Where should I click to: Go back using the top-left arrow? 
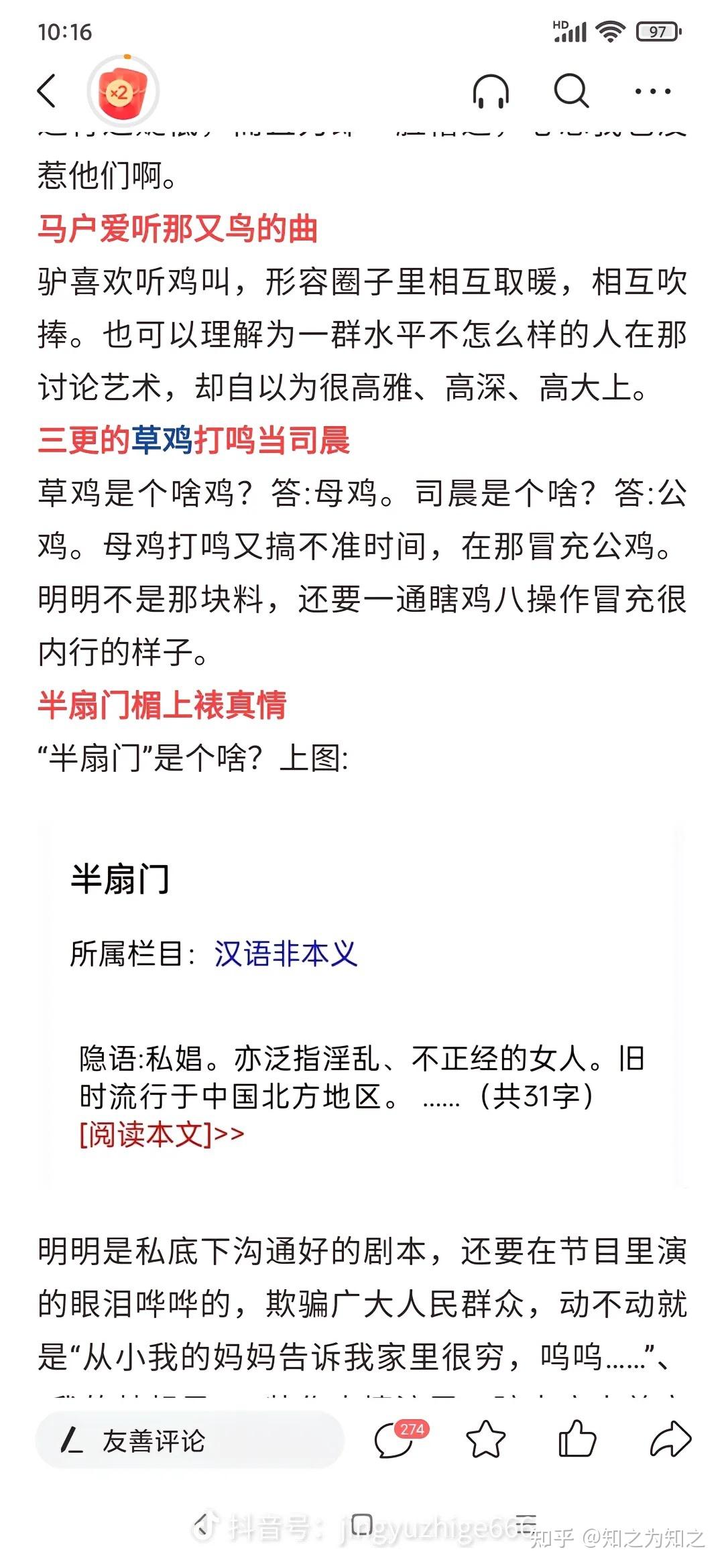tap(46, 90)
